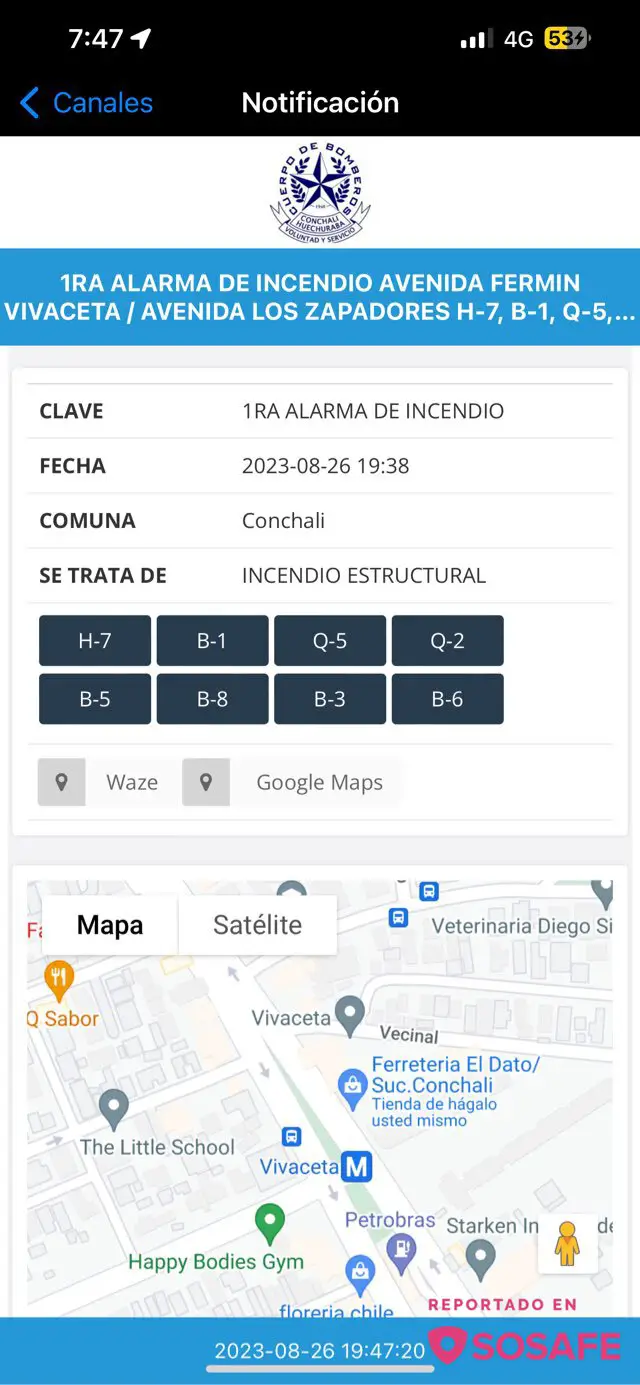This screenshot has height=1385, width=640.
Task: Tap the Happy Bodies Gym map pin
Action: 269,1223
